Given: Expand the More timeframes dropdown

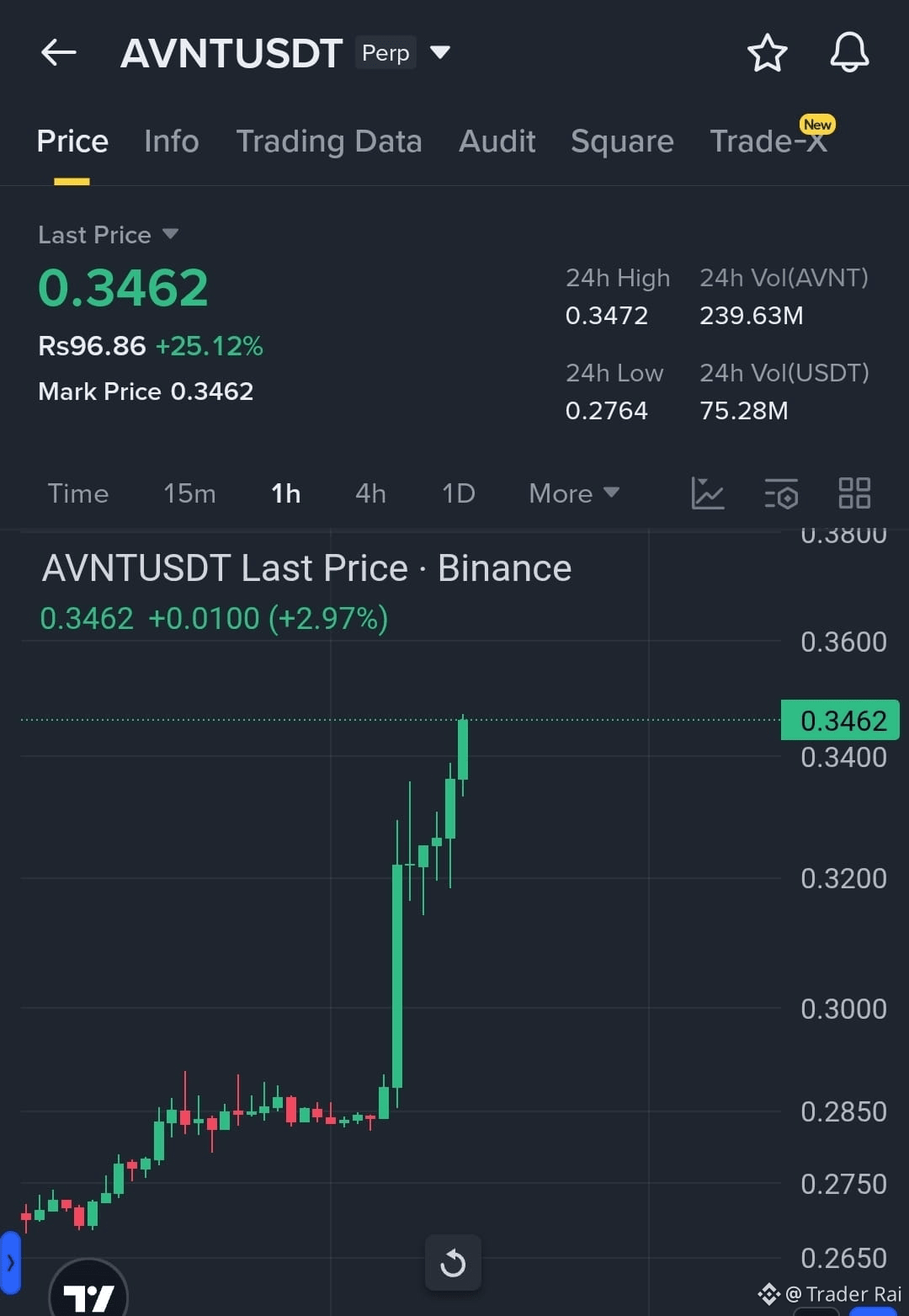Looking at the screenshot, I should click(573, 494).
